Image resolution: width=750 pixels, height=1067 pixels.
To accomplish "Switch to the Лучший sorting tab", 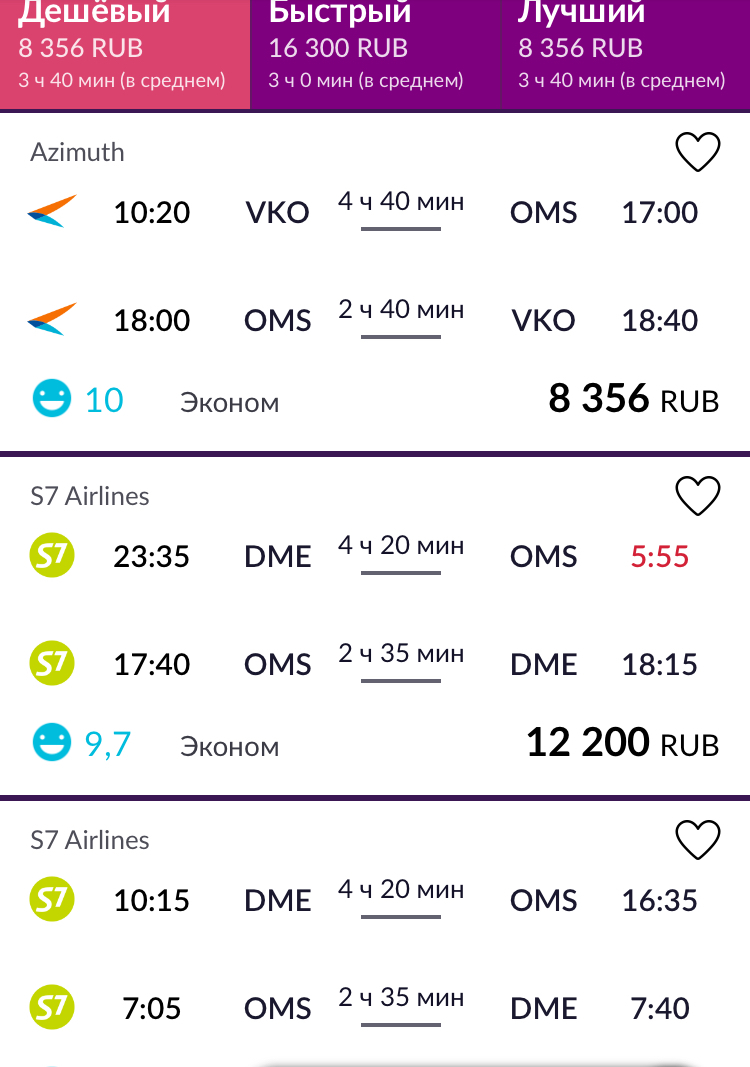I will [624, 50].
